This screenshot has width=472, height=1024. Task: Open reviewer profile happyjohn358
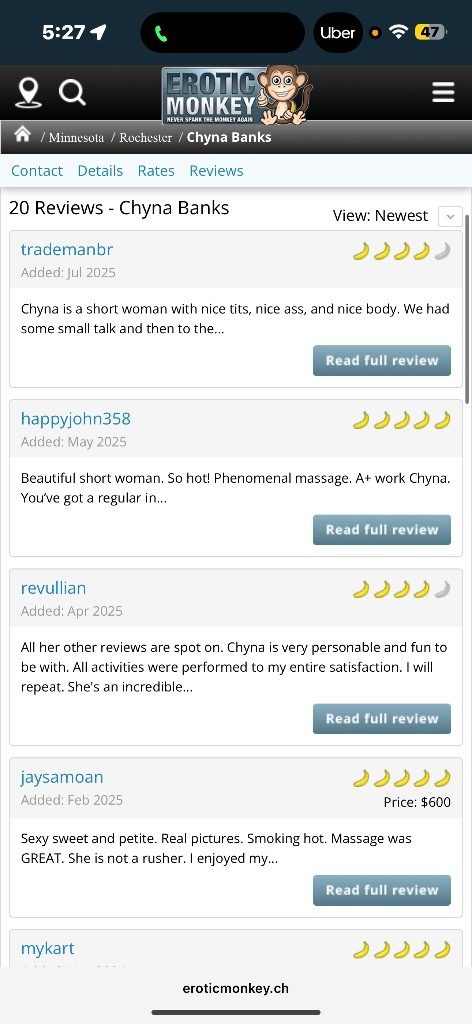point(76,419)
